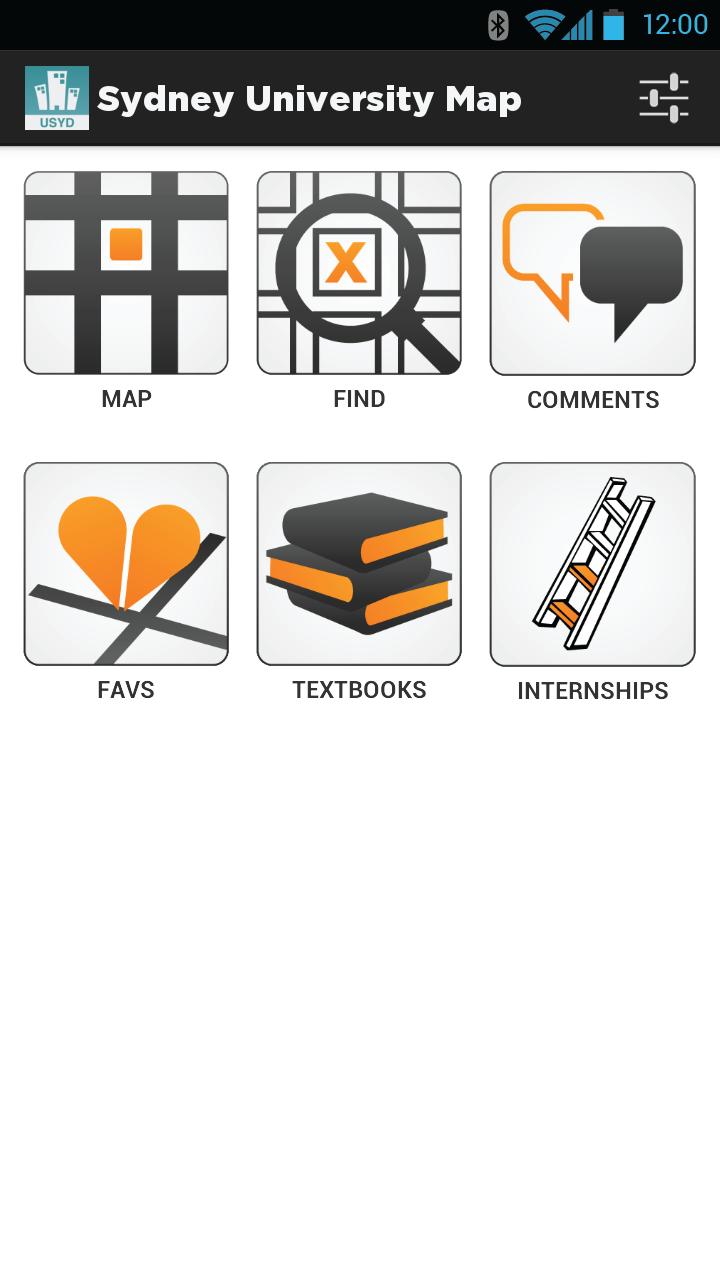Select the INTERNSHIPS label
This screenshot has height=1280, width=720.
click(592, 689)
